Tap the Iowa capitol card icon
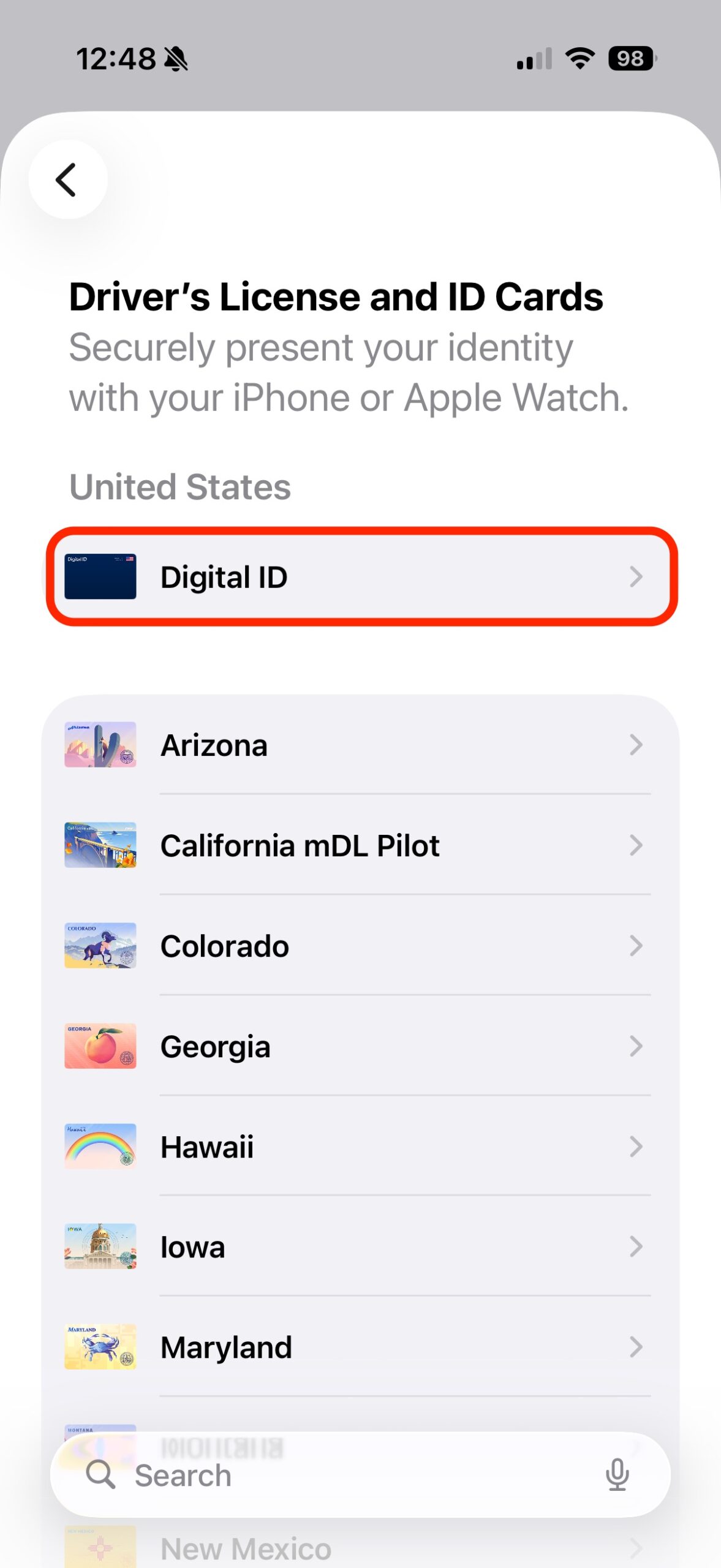The height and width of the screenshot is (1568, 721). (x=100, y=1247)
